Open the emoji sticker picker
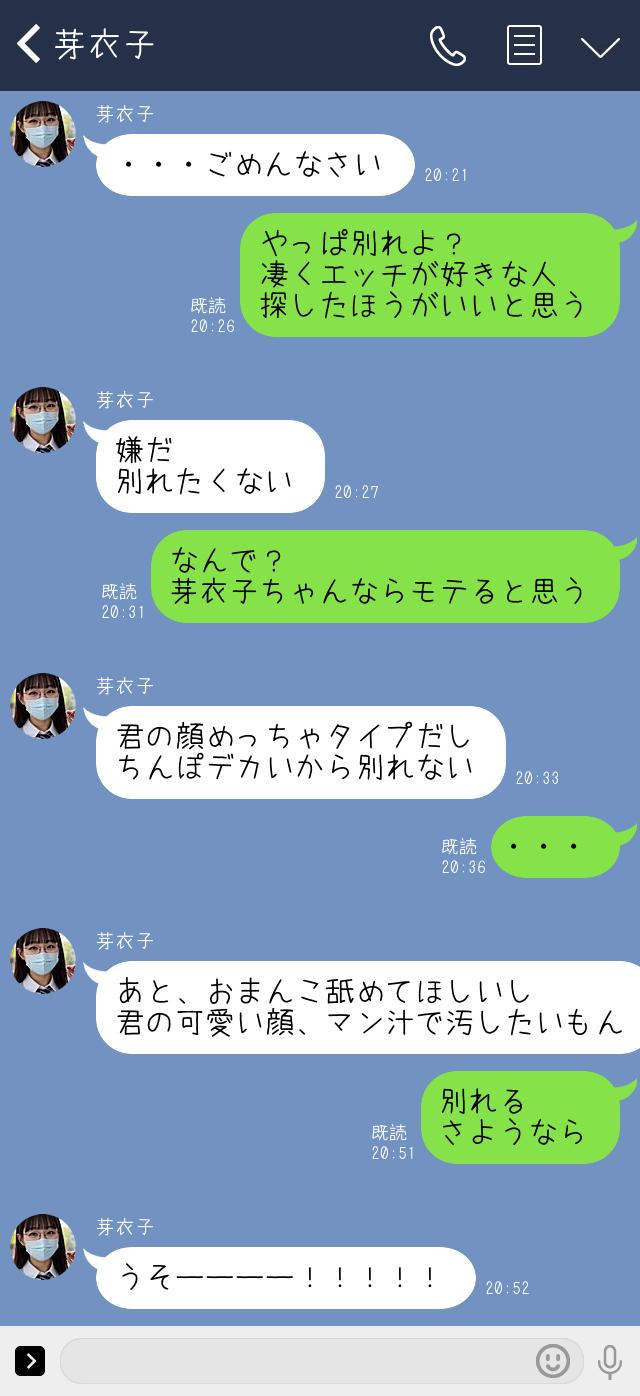Screen dimensions: 640x1396 click(553, 1361)
